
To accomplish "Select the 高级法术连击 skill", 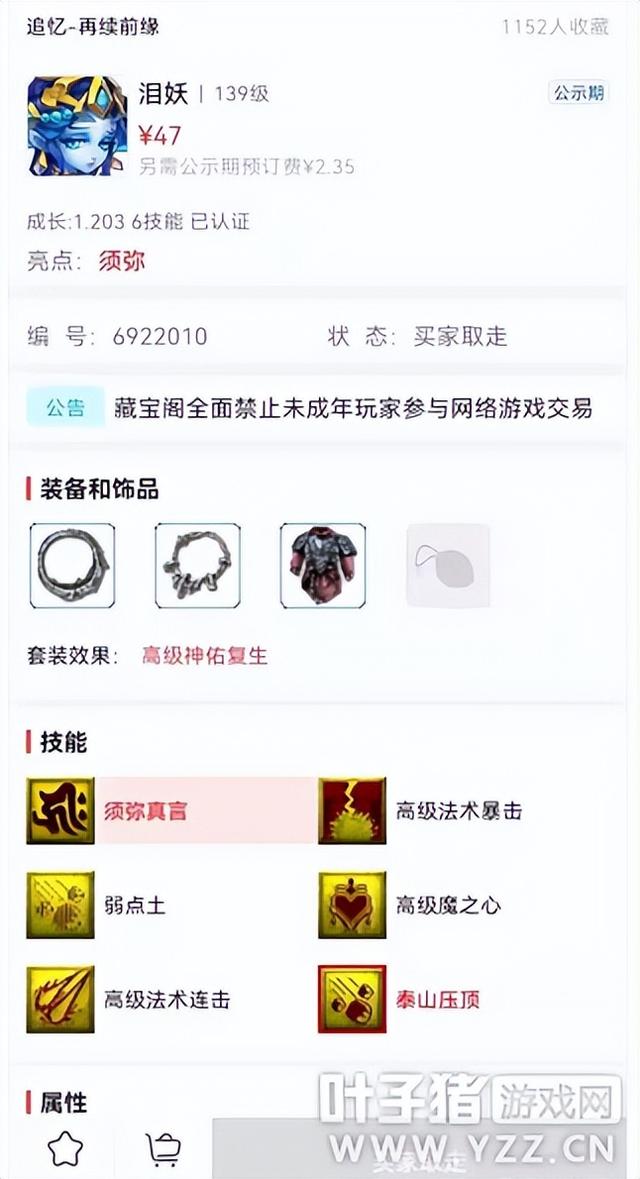I will 60,999.
